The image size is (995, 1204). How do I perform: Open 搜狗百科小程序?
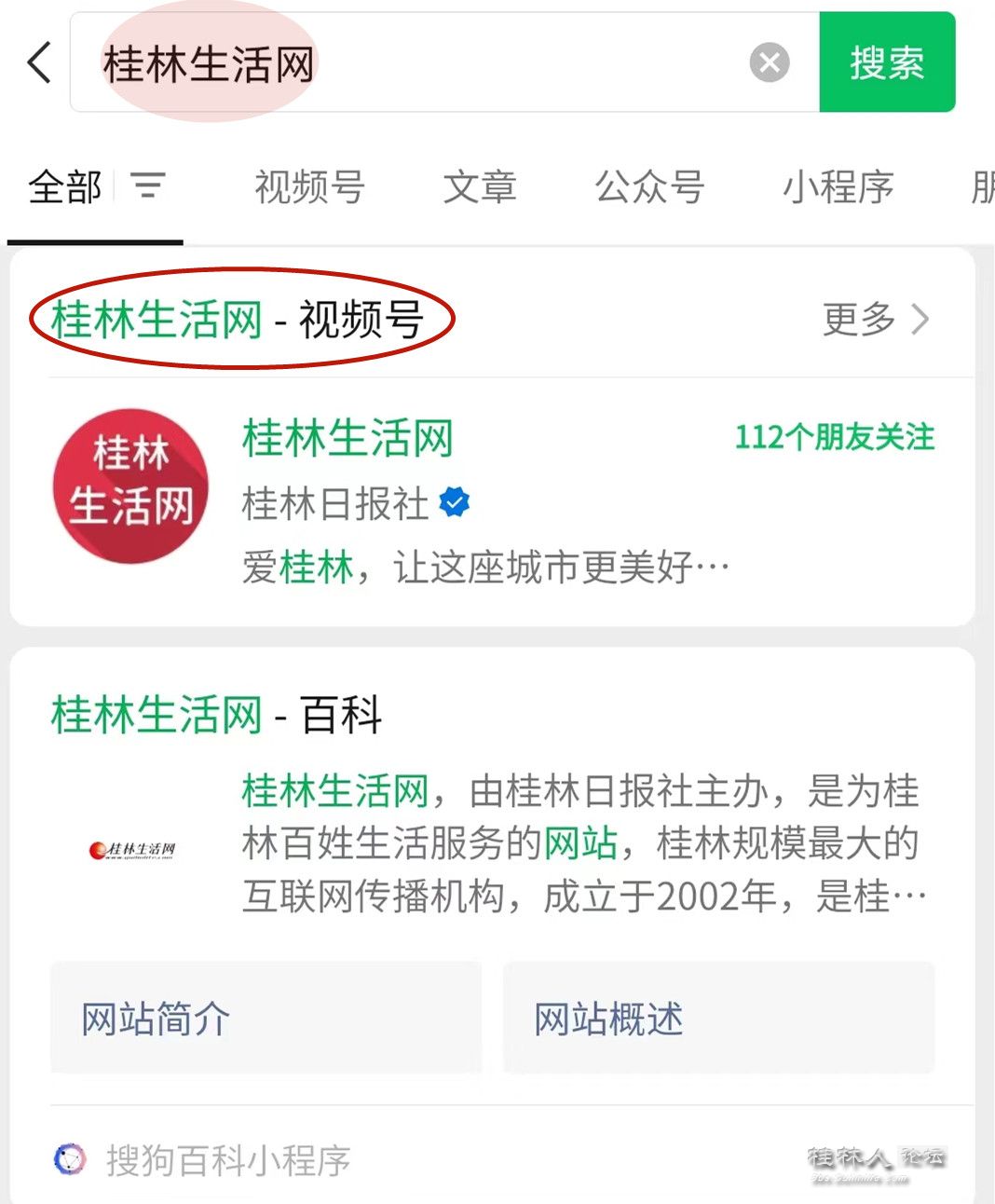[x=227, y=1160]
